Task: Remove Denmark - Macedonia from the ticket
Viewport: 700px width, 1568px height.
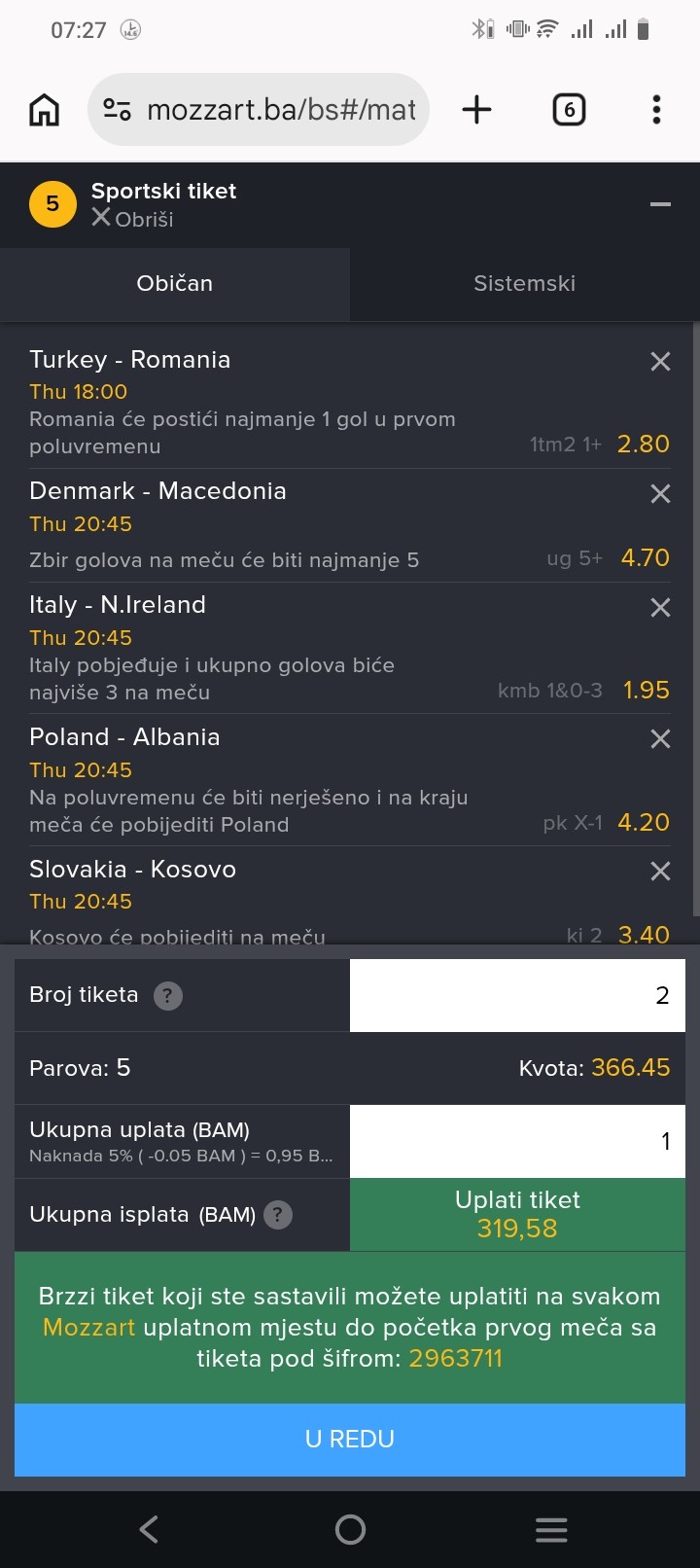Action: 660,494
